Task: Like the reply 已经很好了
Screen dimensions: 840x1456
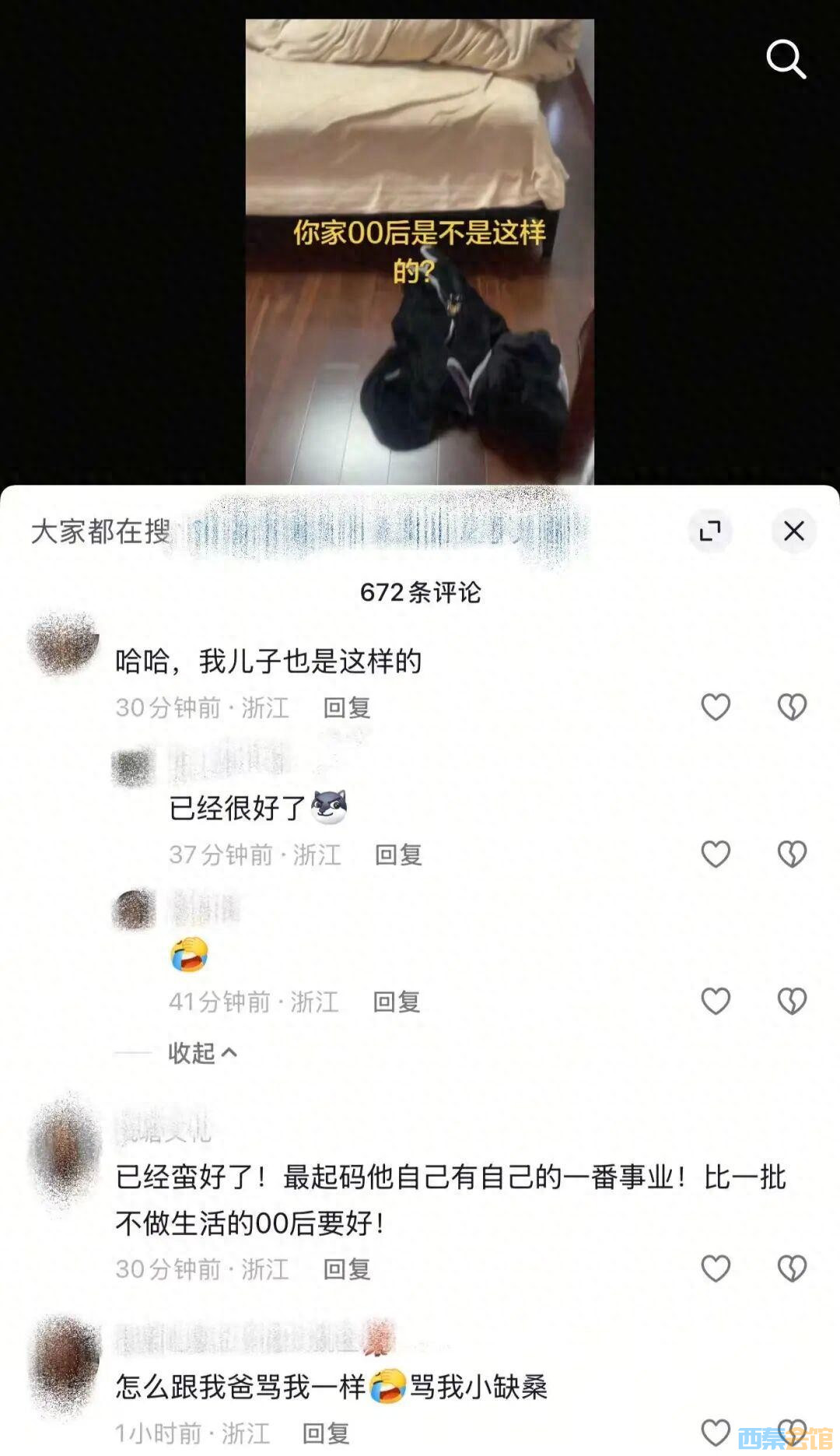Action: point(716,854)
